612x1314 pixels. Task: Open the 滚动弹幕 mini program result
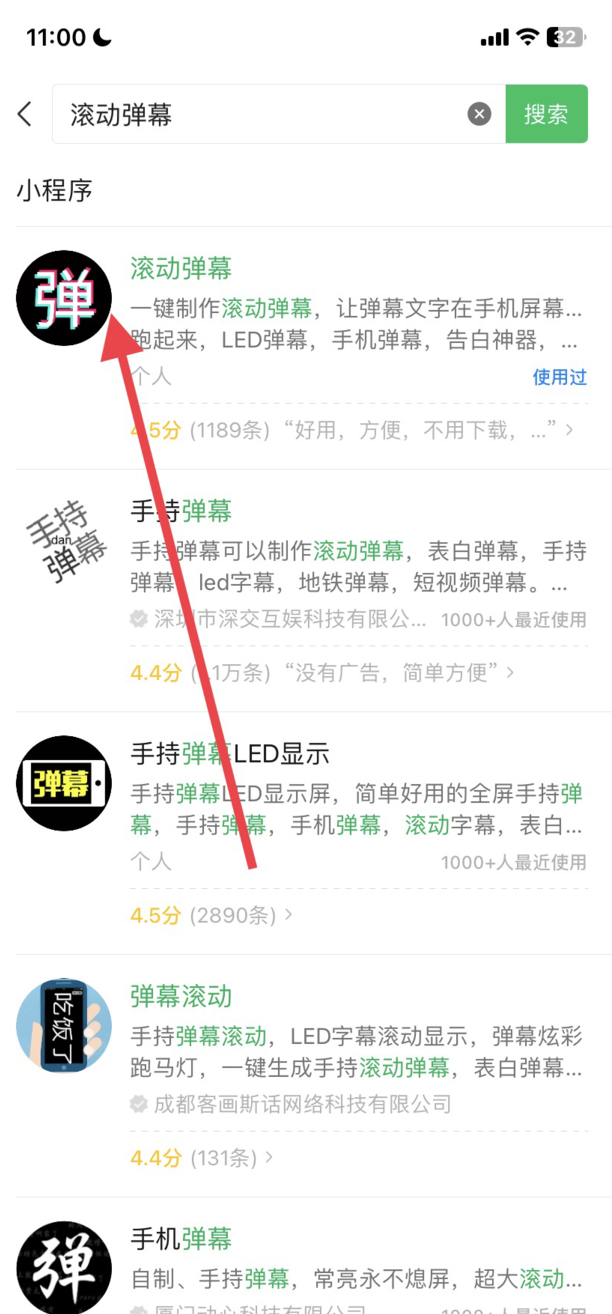click(x=181, y=268)
